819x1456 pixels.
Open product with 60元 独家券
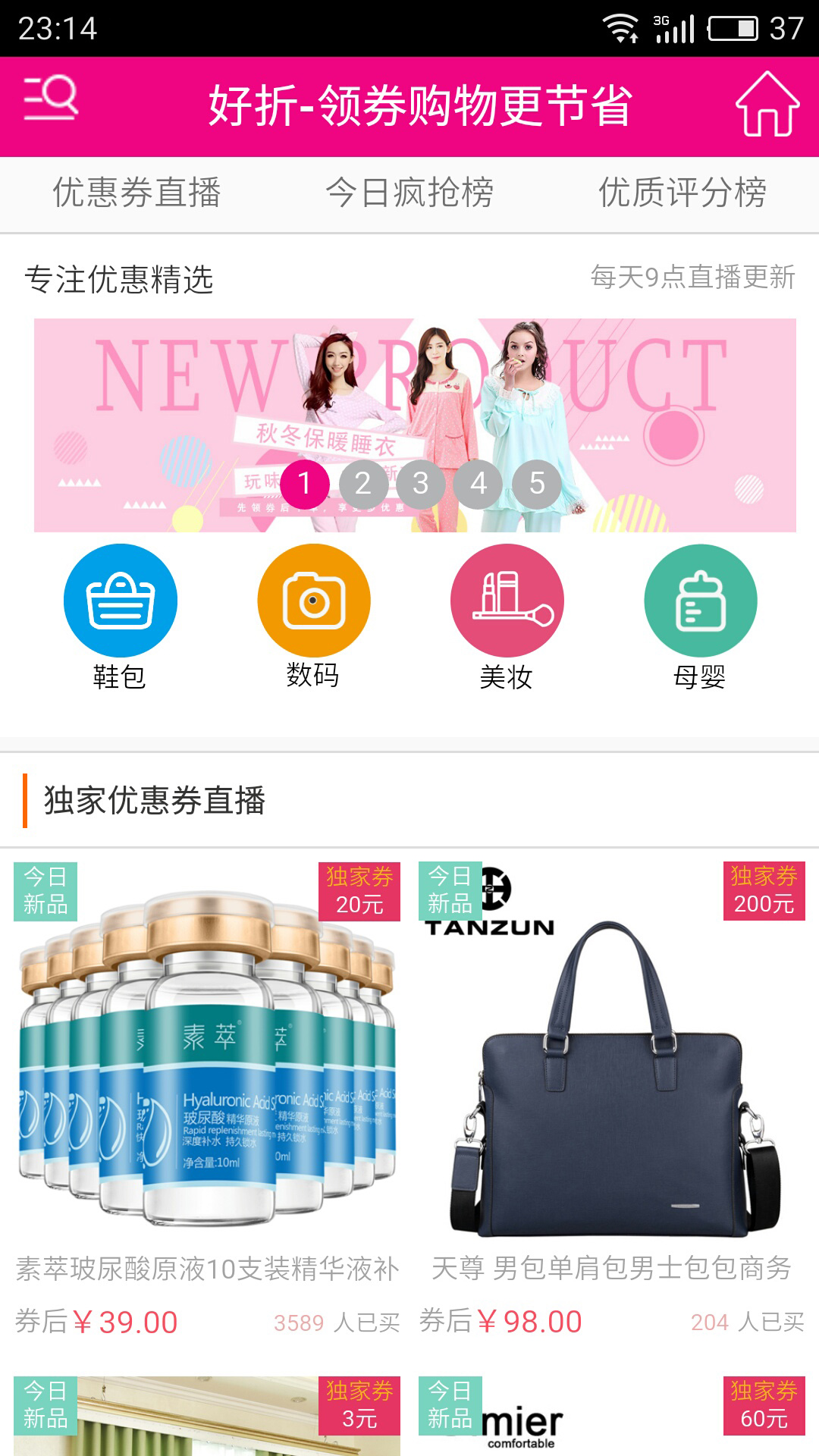611,1417
